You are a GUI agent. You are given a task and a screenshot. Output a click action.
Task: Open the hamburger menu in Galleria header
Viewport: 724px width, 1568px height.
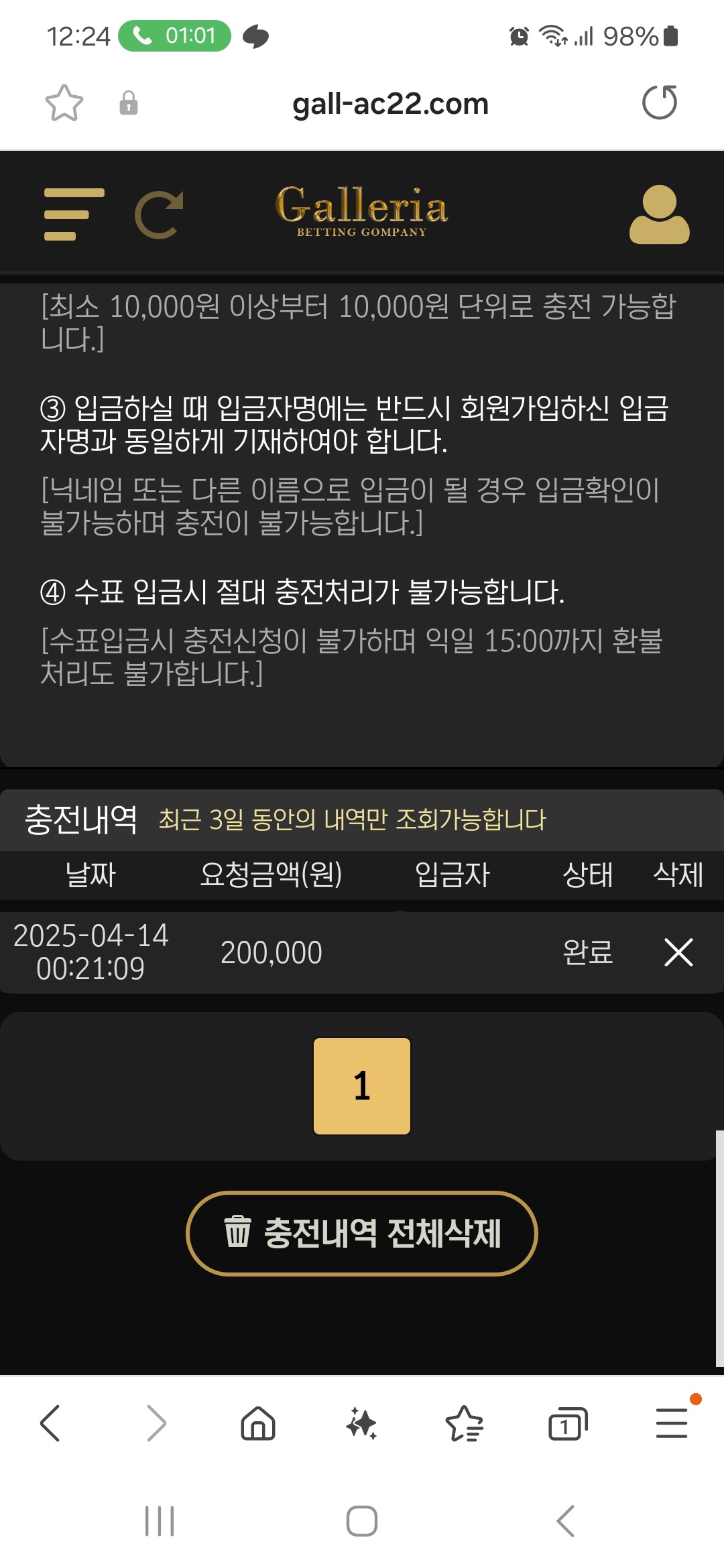(x=74, y=214)
